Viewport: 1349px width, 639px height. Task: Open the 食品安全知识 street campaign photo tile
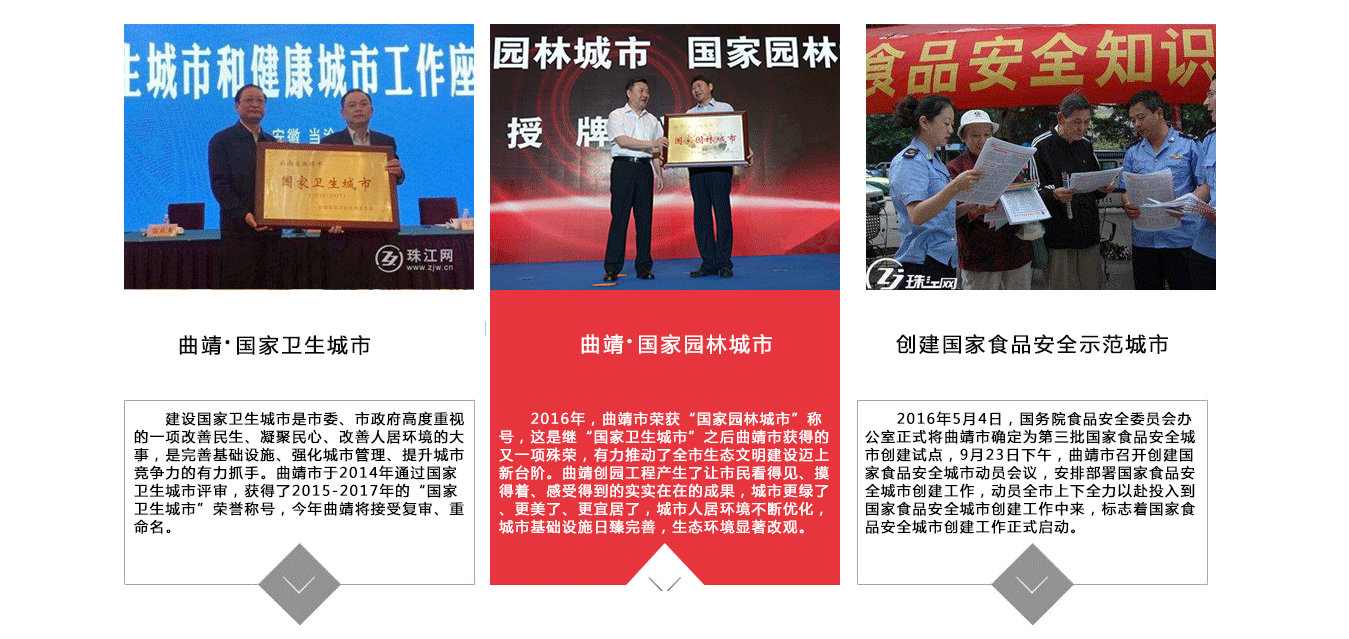[x=1041, y=157]
